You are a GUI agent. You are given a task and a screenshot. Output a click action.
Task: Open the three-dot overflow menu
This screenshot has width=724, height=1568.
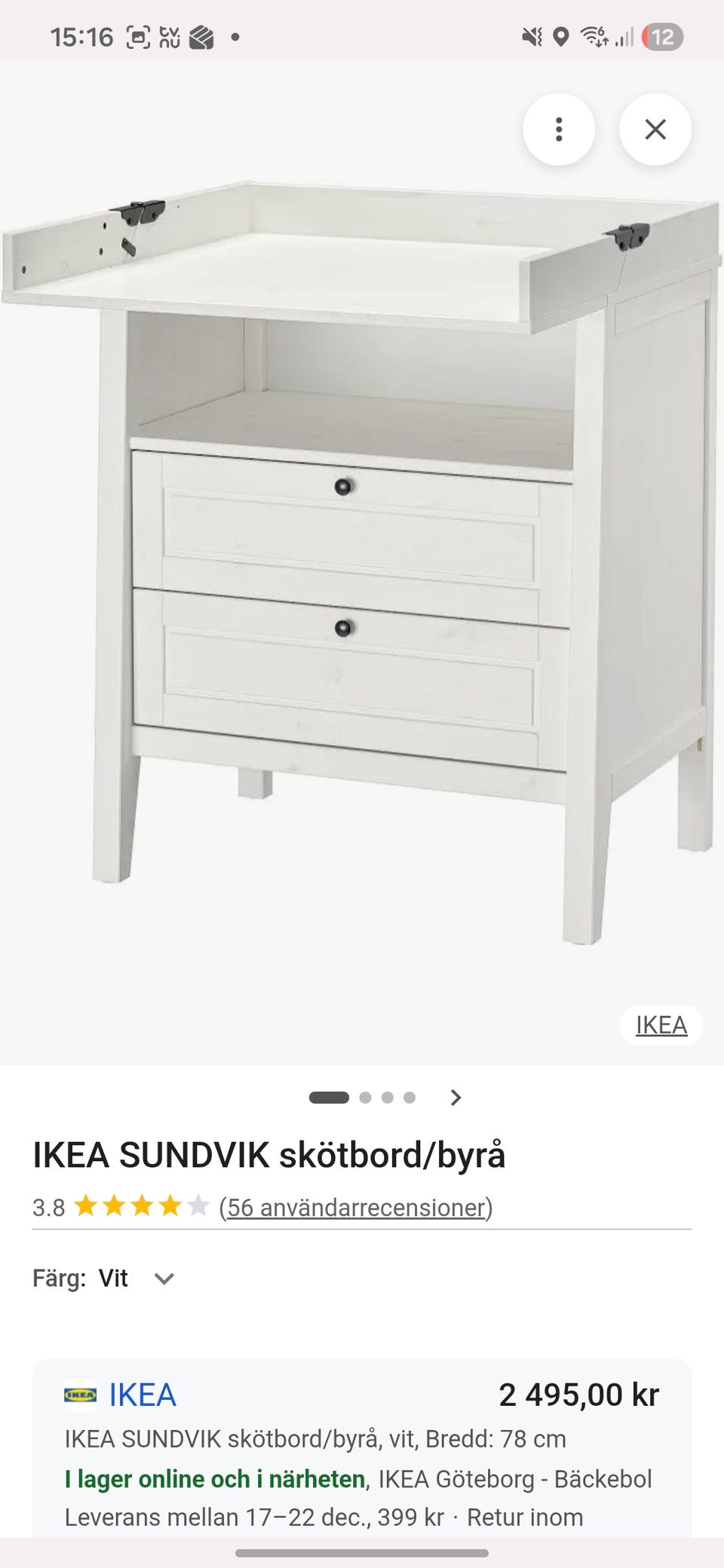[559, 130]
